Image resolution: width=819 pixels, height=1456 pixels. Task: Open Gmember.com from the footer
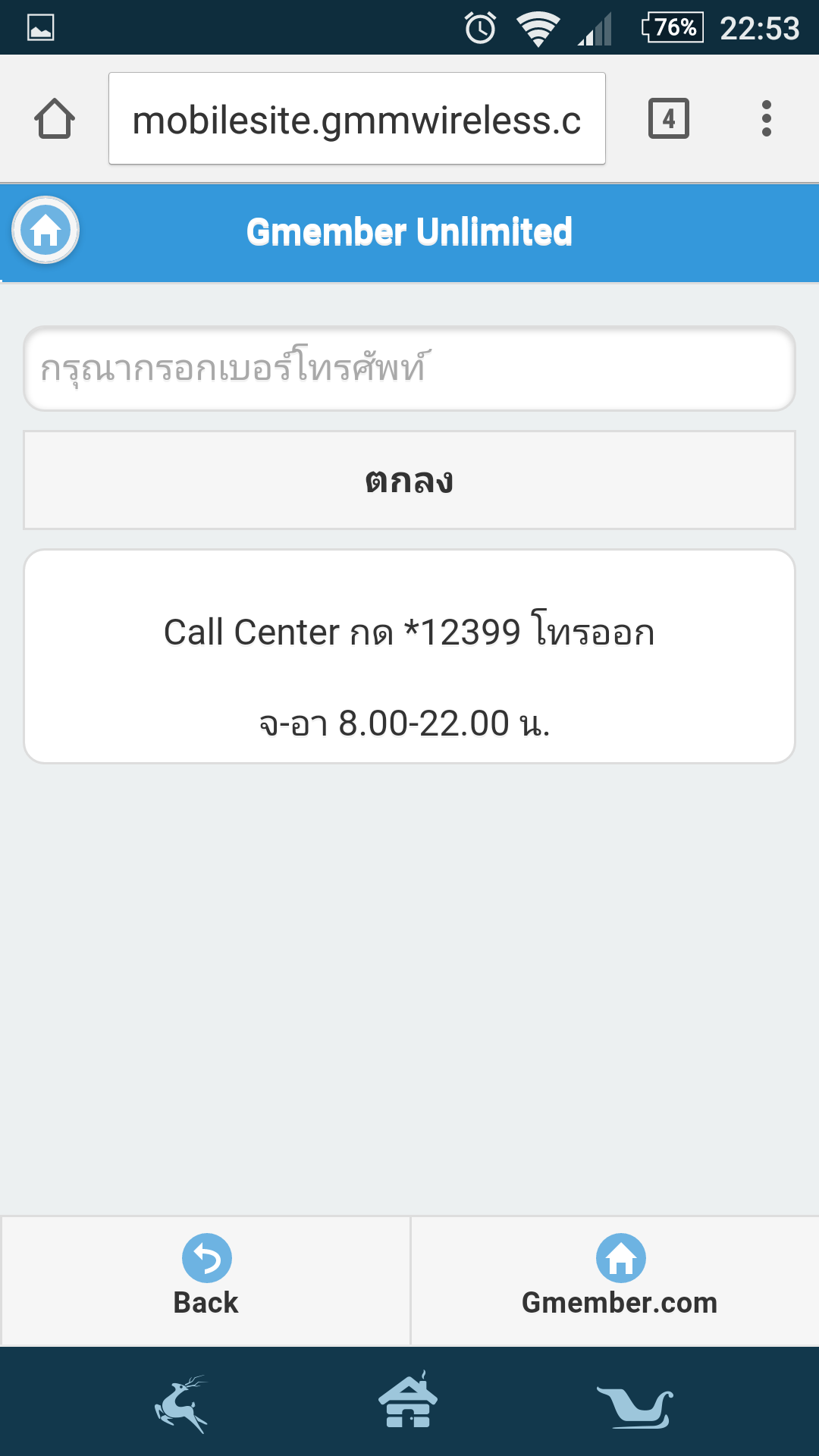[x=620, y=1281]
